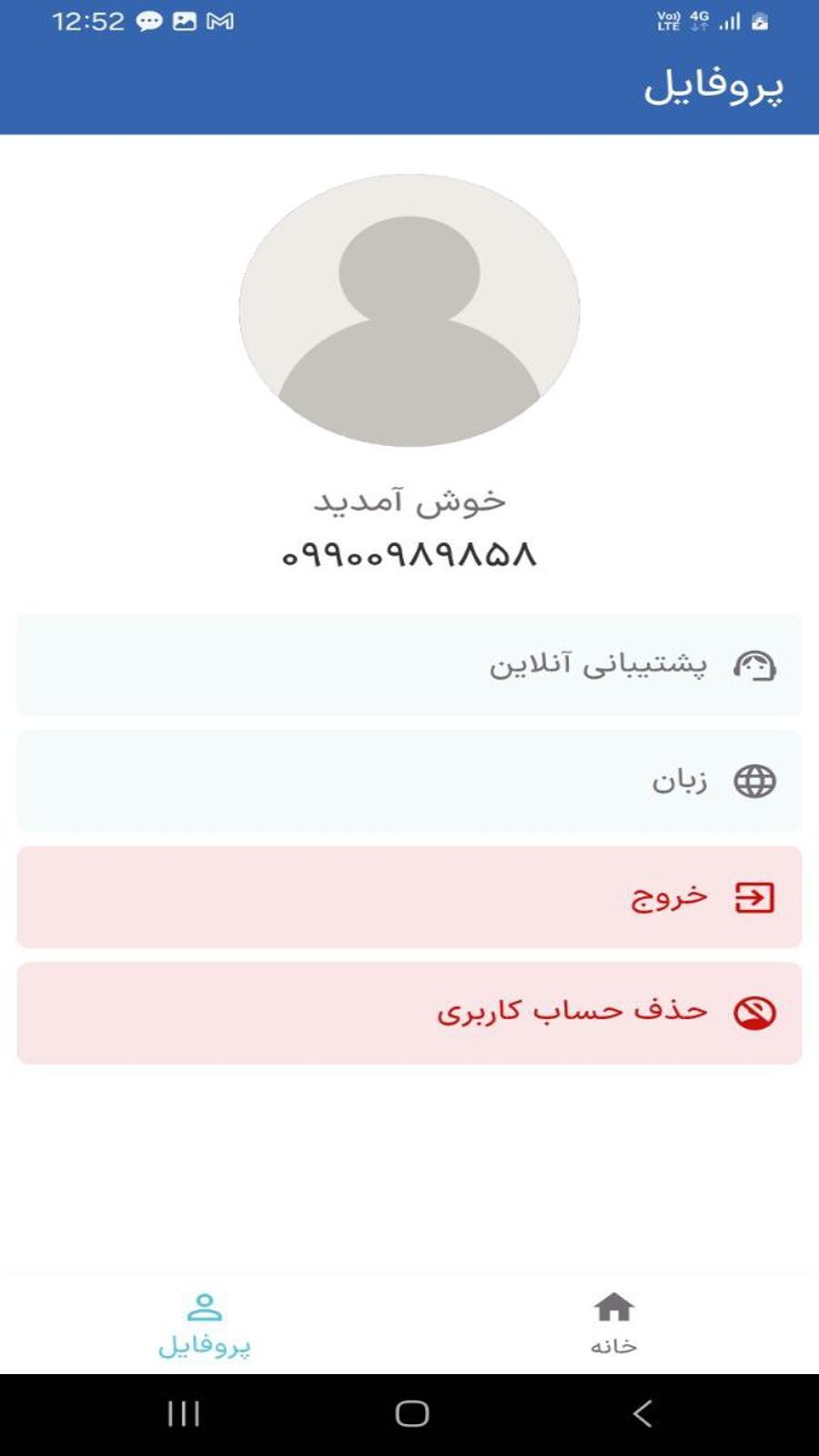Tap the recent apps navigation button
819x1456 pixels.
[x=182, y=1414]
